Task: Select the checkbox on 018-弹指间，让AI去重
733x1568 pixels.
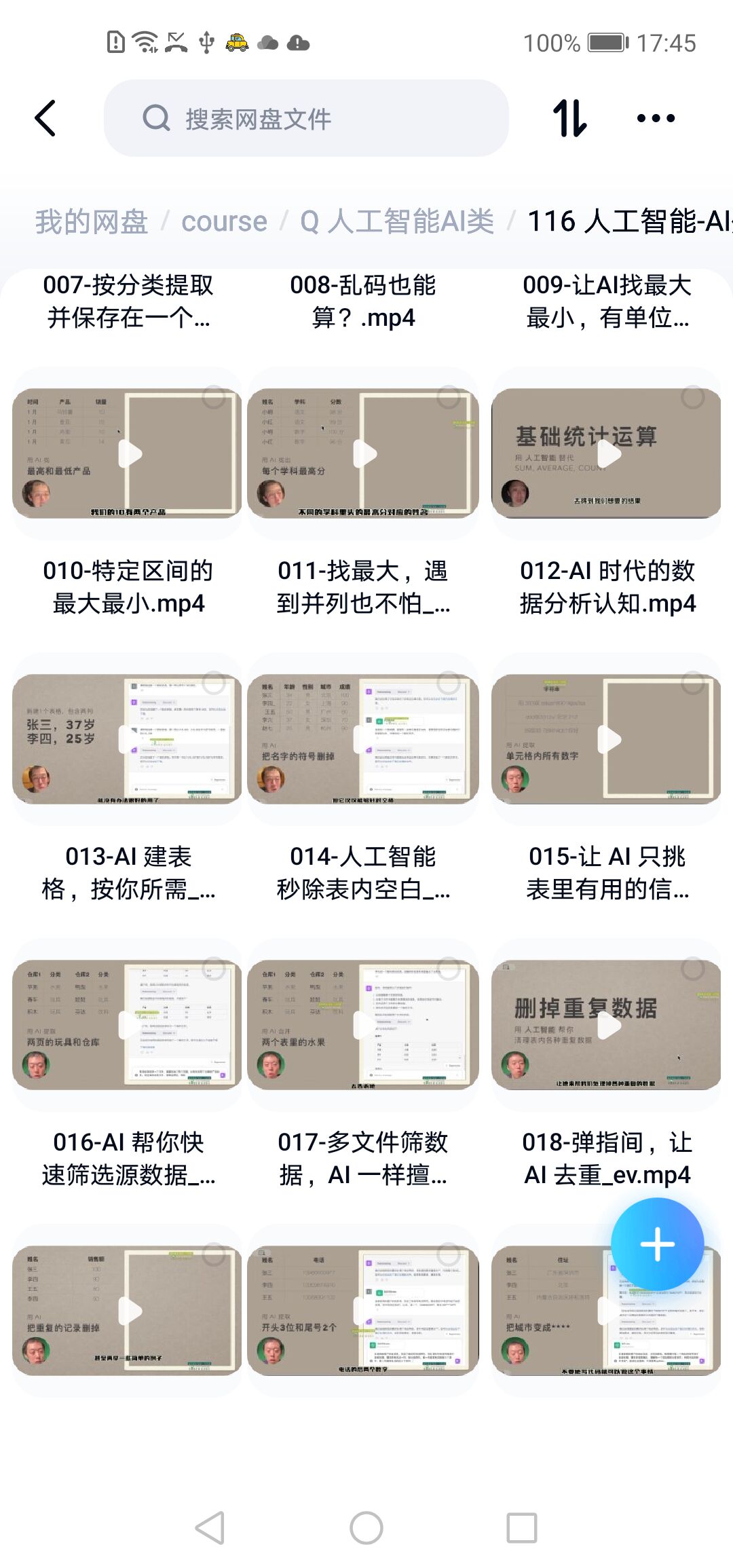Action: (693, 969)
